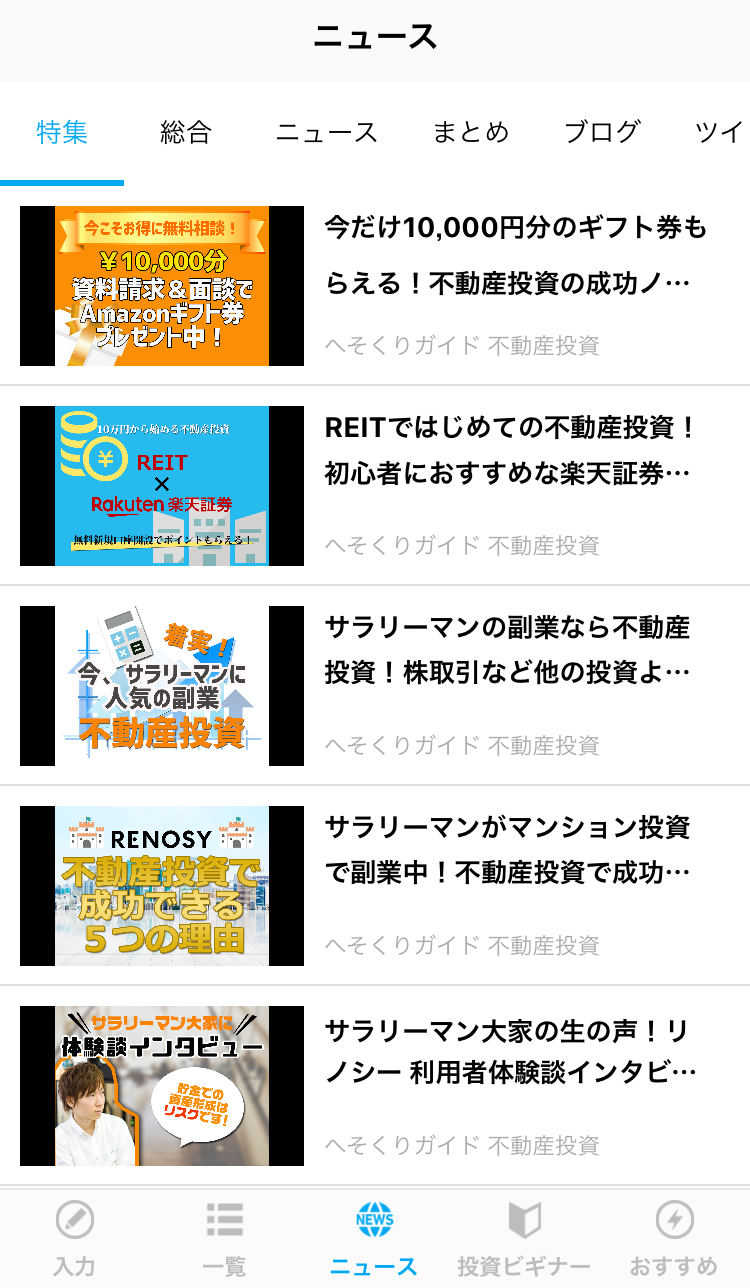Read the サラリーマンの副業なら不動産投資 article
This screenshot has height=1288, width=750.
(375, 686)
